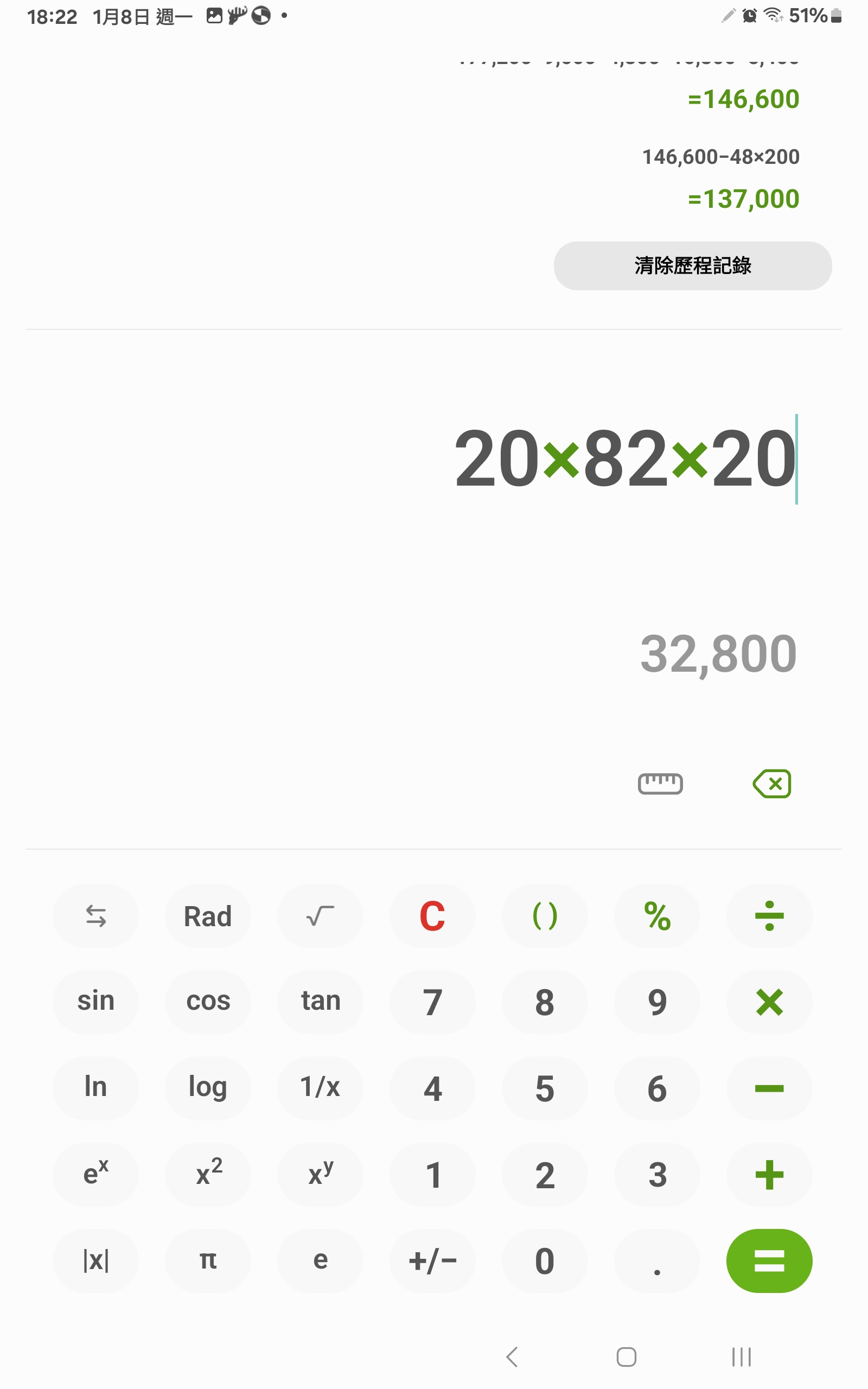The width and height of the screenshot is (868, 1389).
Task: Enter digit 7 on the keypad
Action: coord(432,1002)
